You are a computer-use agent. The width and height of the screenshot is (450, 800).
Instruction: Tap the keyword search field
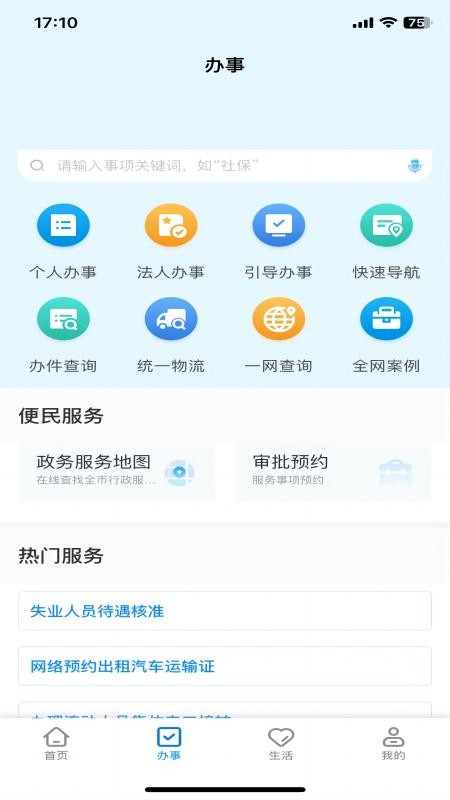click(x=224, y=165)
